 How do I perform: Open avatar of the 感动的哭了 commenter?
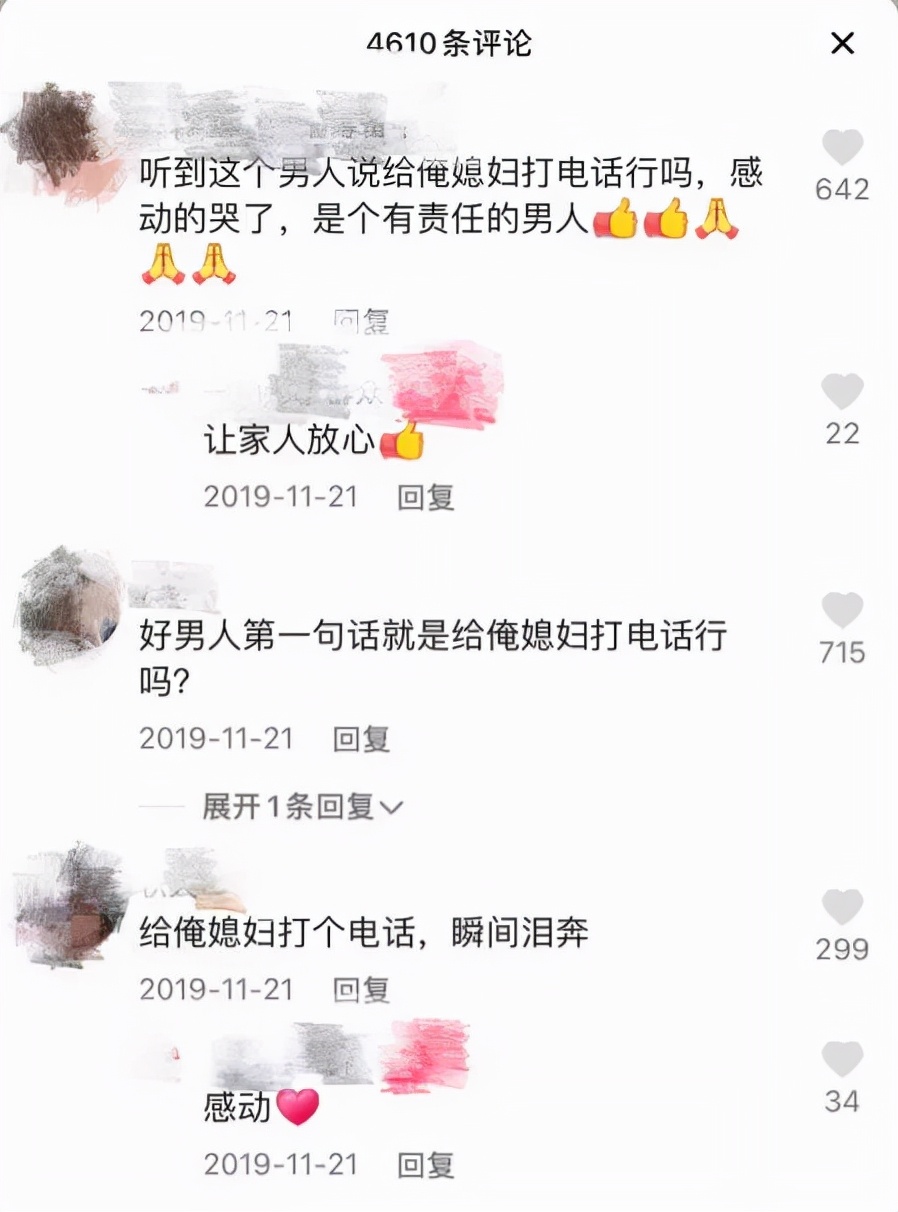(x=62, y=140)
